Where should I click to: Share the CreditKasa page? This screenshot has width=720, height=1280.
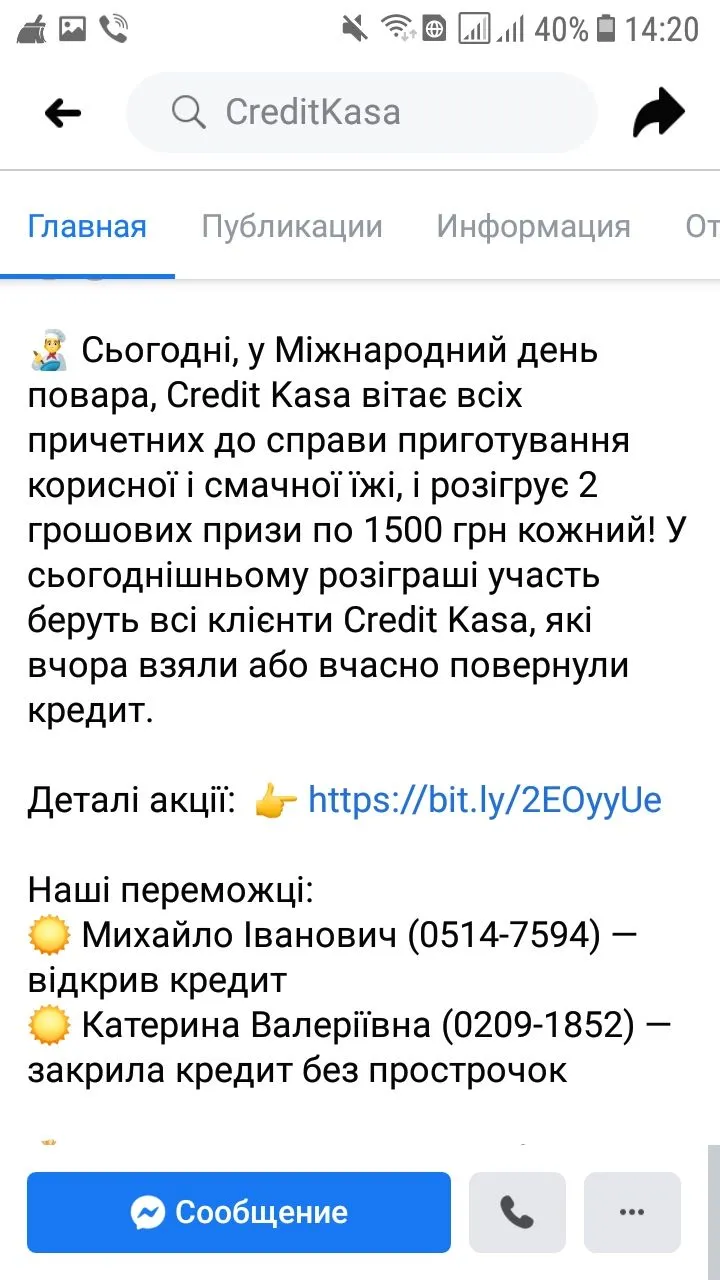pyautogui.click(x=658, y=113)
